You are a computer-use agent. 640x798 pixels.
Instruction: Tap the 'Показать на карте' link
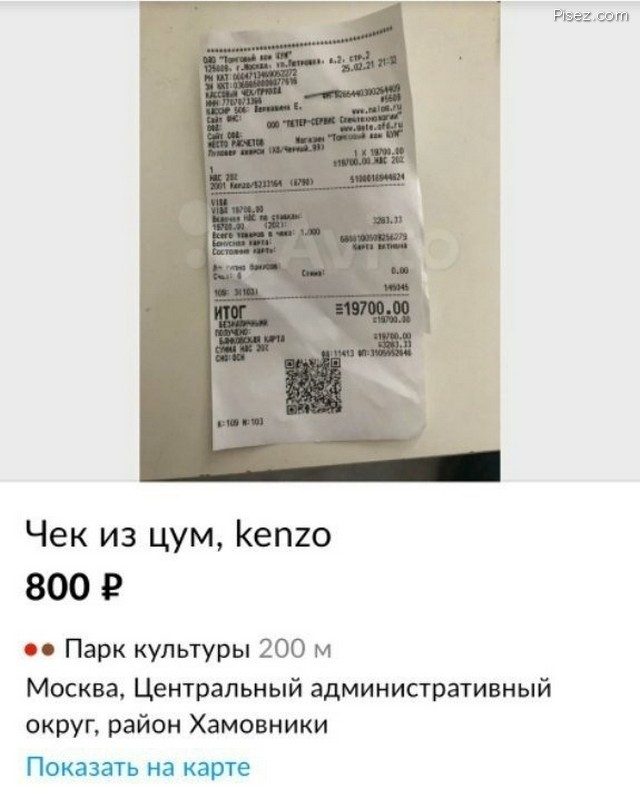pos(137,767)
